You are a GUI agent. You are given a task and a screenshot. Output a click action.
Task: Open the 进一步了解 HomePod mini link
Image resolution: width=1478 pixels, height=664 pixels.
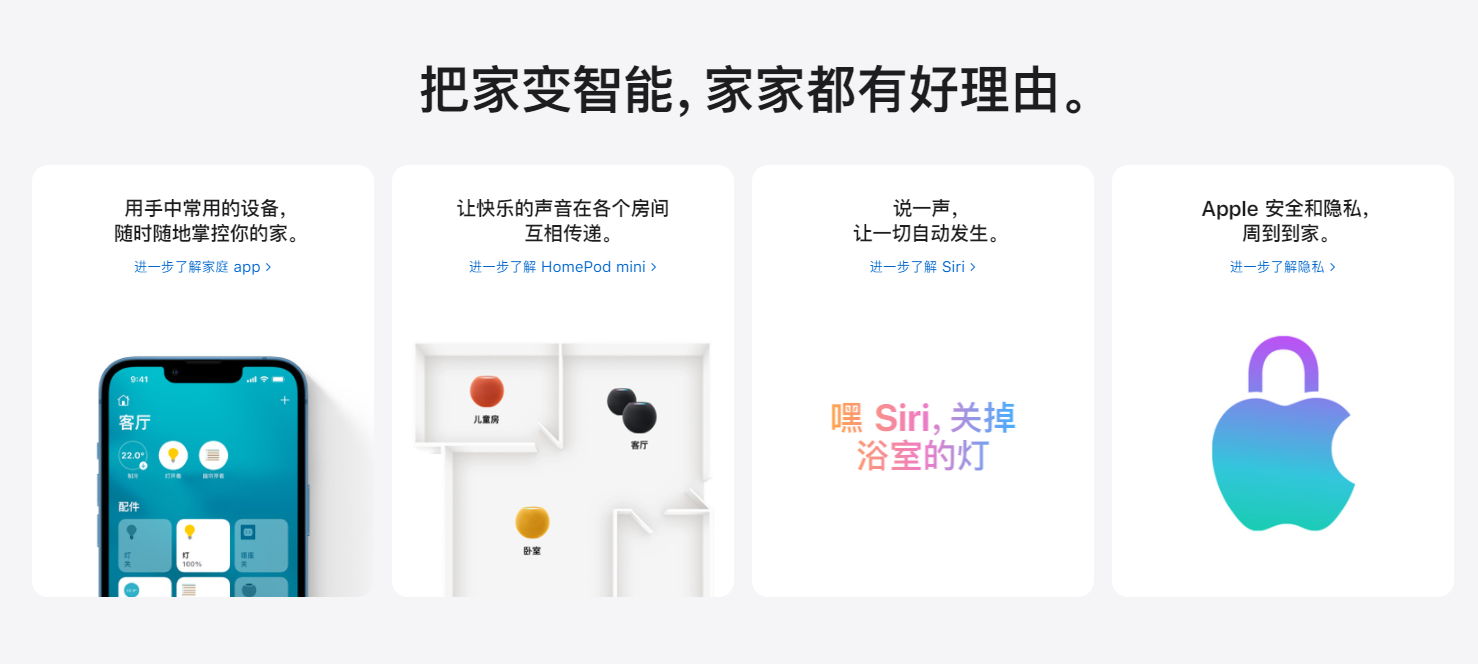tap(562, 267)
